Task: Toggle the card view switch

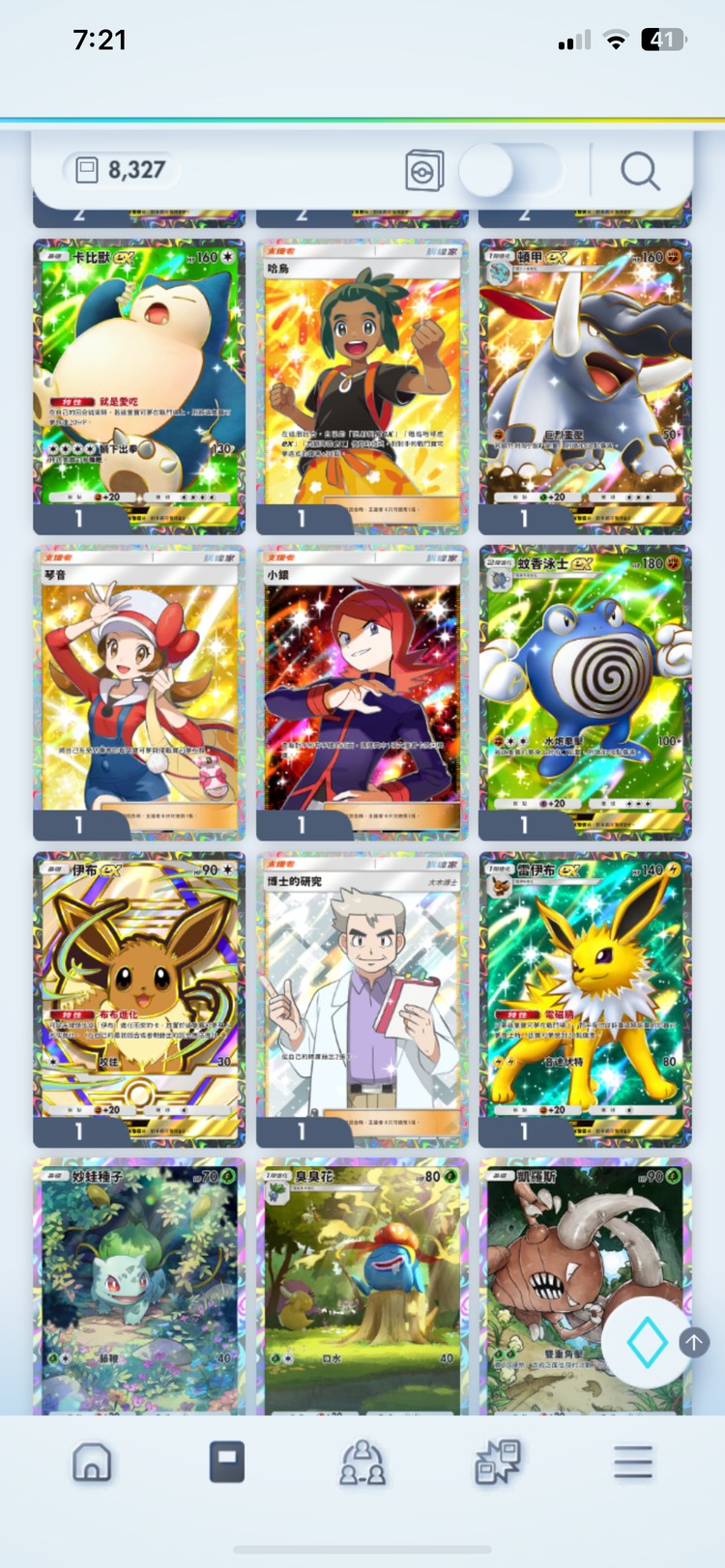Action: (x=509, y=171)
